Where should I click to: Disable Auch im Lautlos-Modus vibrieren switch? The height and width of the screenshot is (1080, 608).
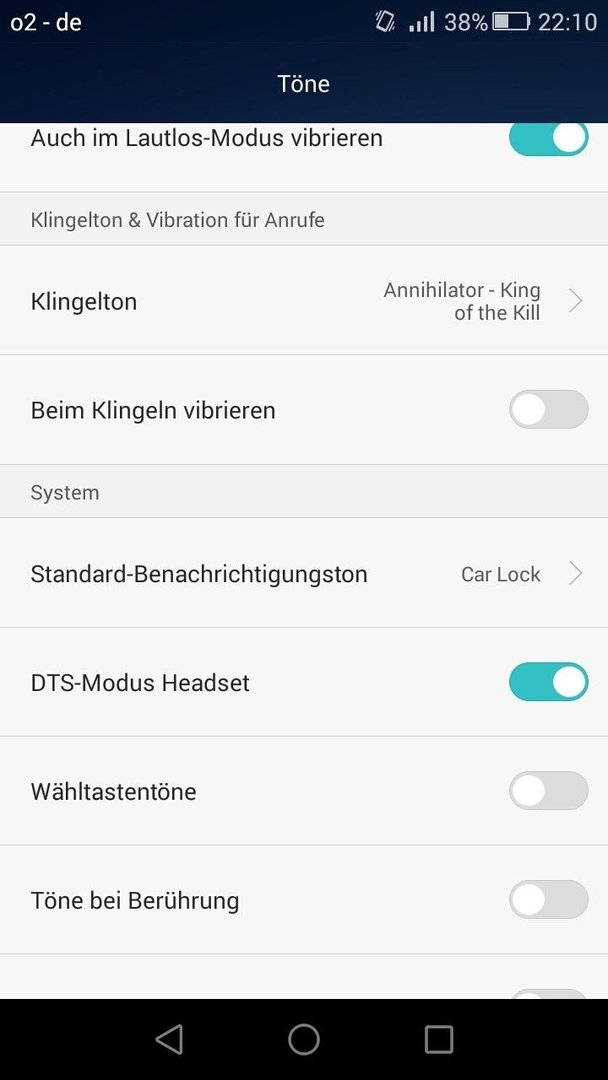[548, 140]
